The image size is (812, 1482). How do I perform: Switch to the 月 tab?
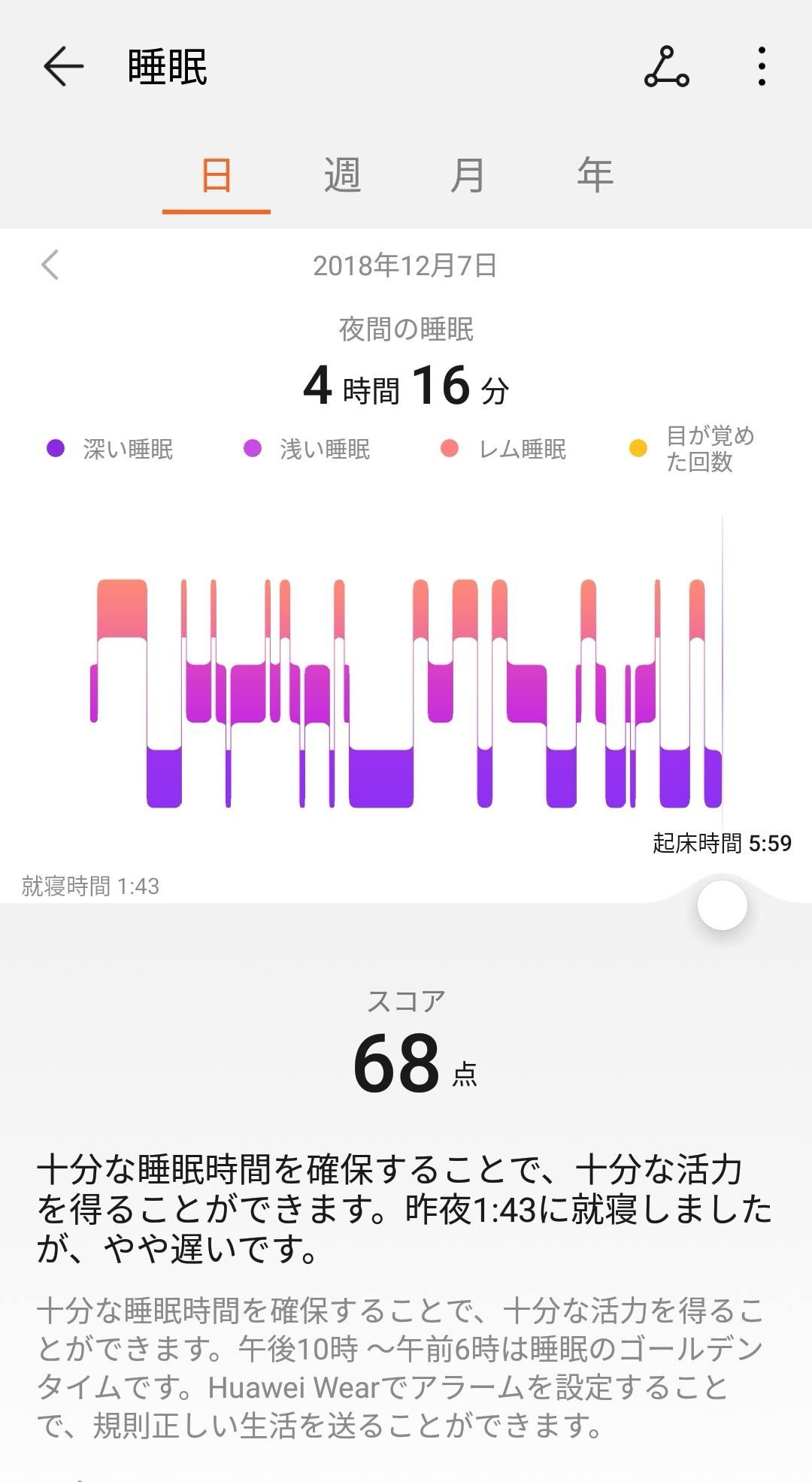point(468,176)
